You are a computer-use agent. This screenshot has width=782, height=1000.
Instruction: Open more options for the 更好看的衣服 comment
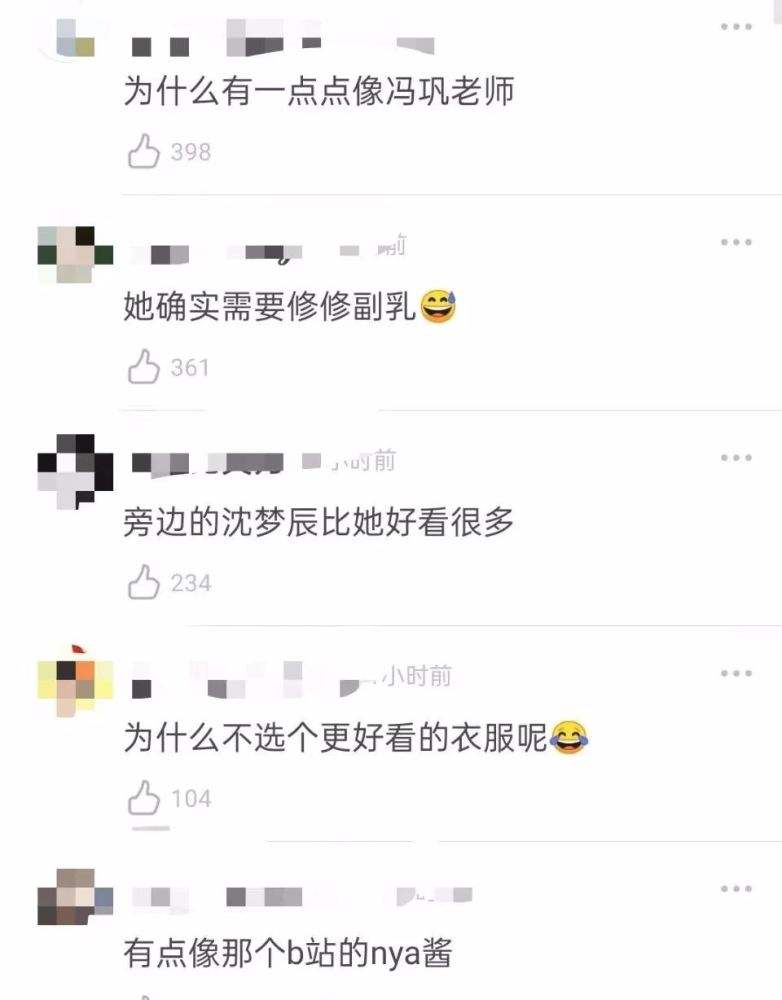coord(736,674)
